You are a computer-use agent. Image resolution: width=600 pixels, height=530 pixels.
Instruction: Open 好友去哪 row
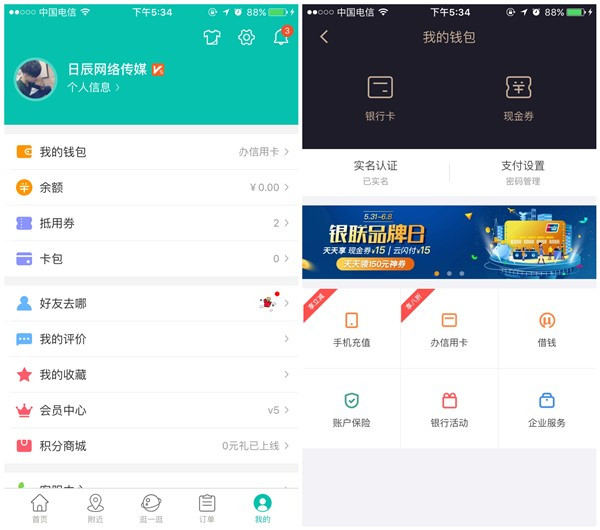point(150,303)
